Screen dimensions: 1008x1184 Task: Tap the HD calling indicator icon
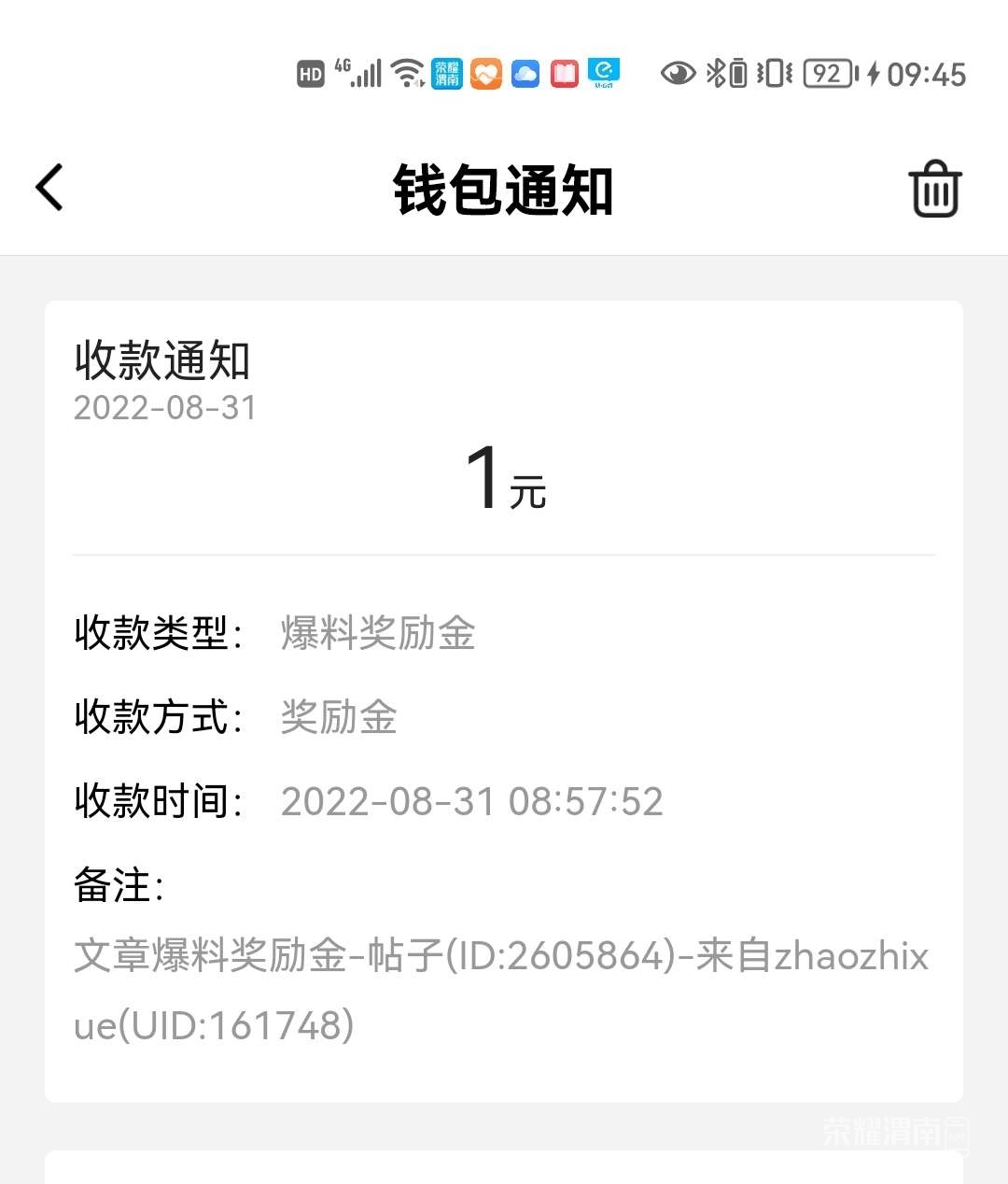tap(311, 73)
